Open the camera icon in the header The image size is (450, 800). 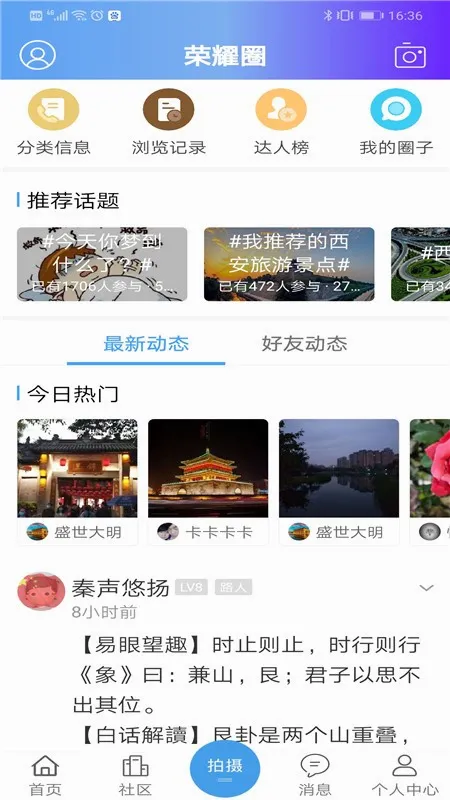[410, 56]
